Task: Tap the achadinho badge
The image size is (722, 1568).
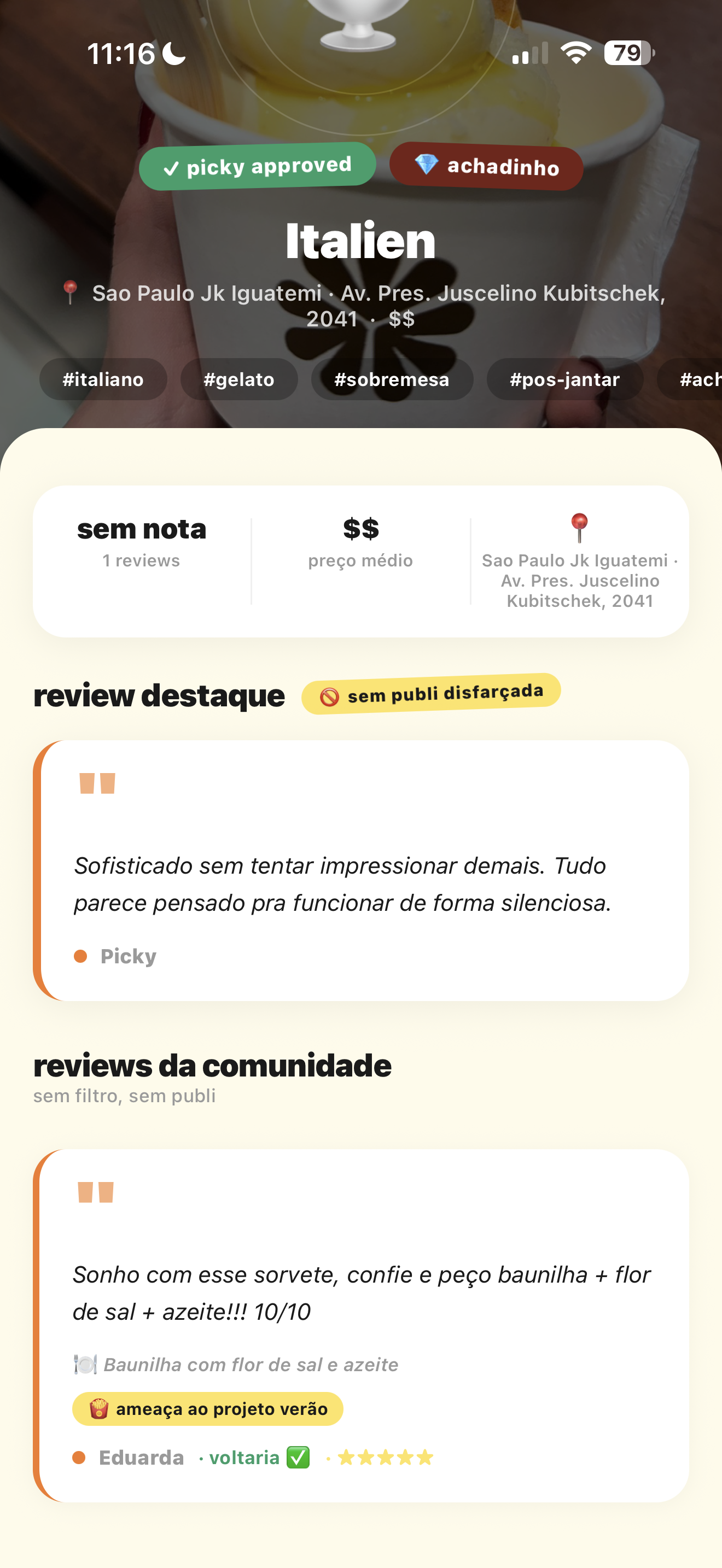Action: [x=486, y=166]
